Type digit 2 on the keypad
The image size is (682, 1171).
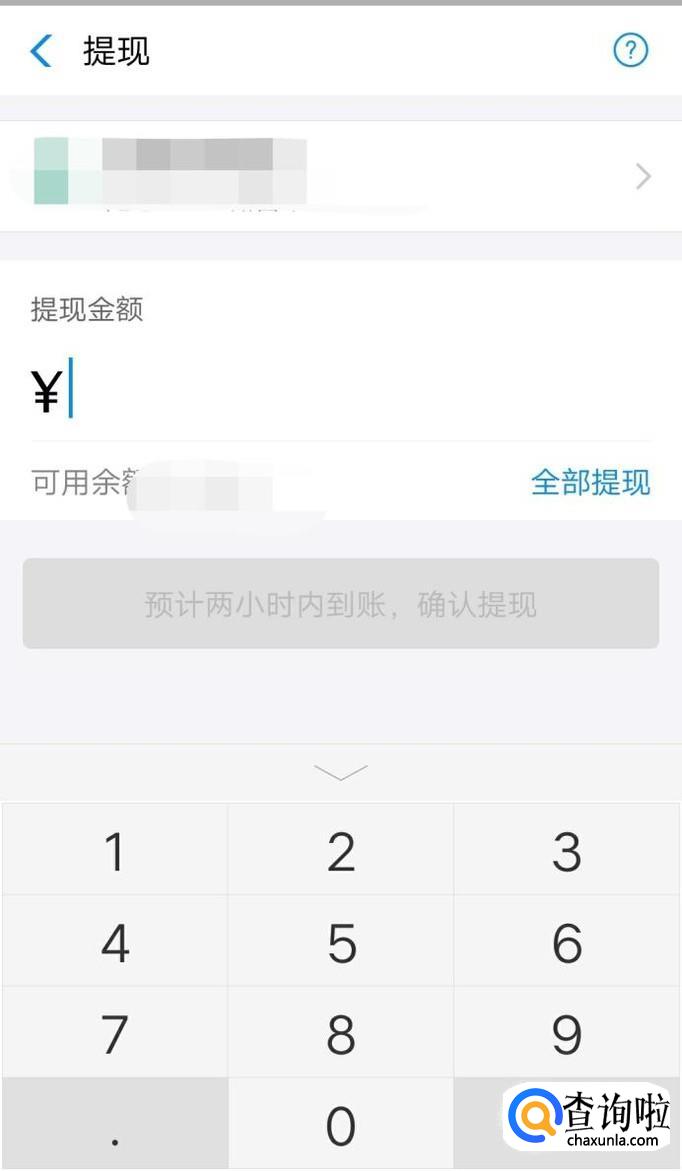341,851
